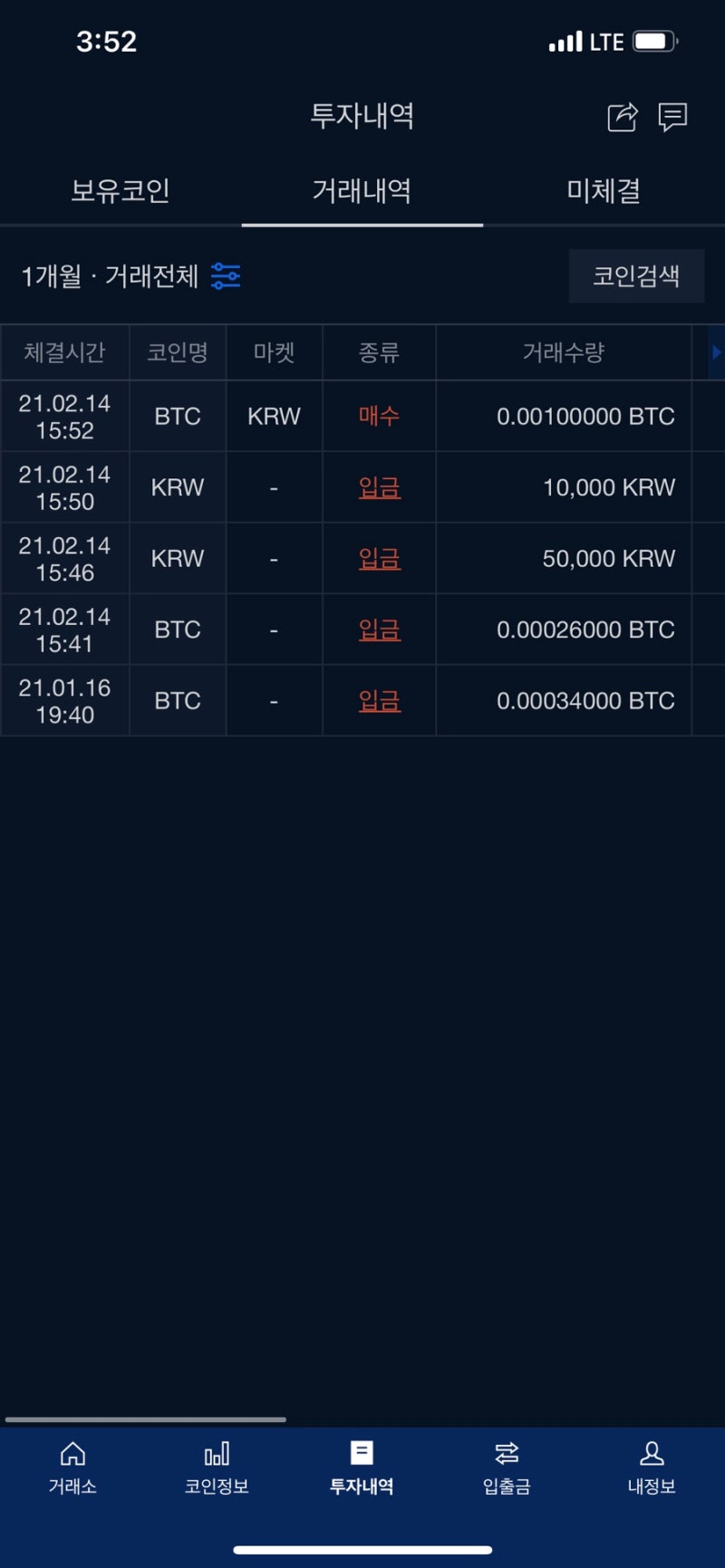
Task: Open the 0.00026000 BTC 입금 link
Action: coord(379,630)
